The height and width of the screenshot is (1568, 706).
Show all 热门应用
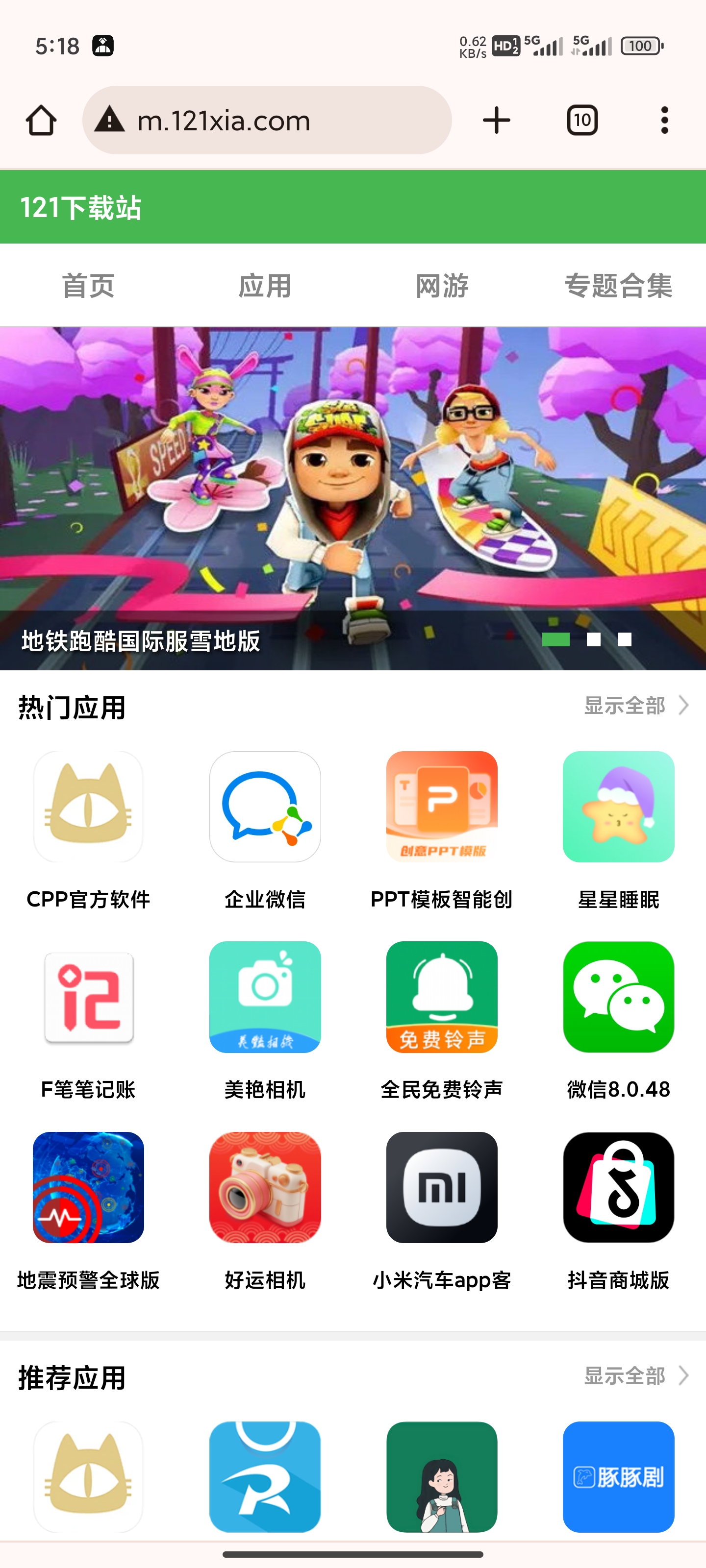coord(635,706)
